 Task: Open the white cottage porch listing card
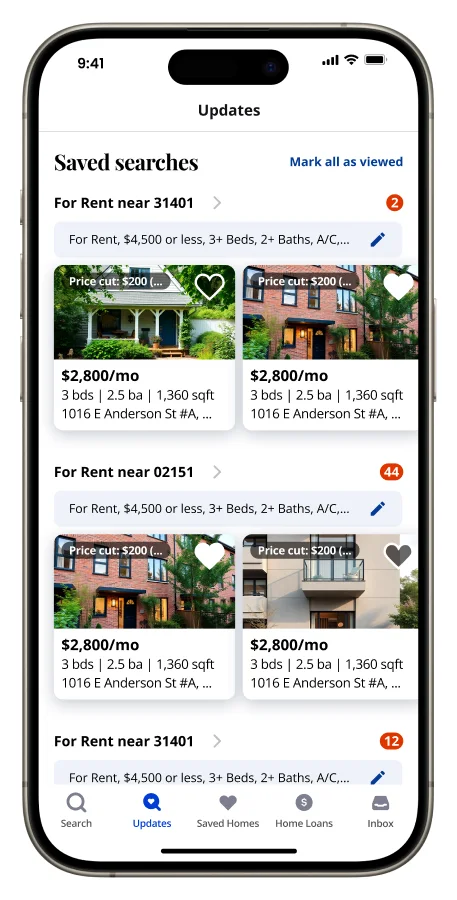click(144, 347)
